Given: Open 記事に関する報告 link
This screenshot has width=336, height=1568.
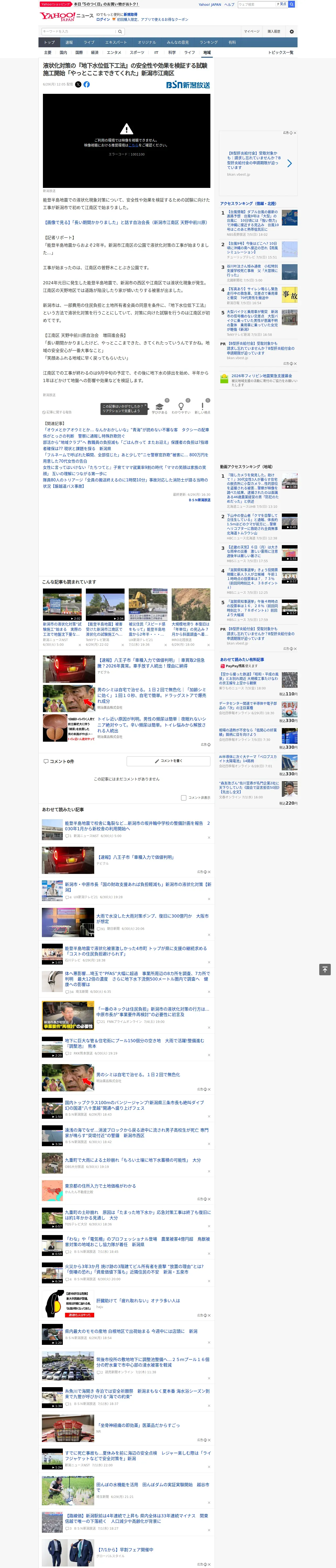Looking at the screenshot, I should click(57, 412).
